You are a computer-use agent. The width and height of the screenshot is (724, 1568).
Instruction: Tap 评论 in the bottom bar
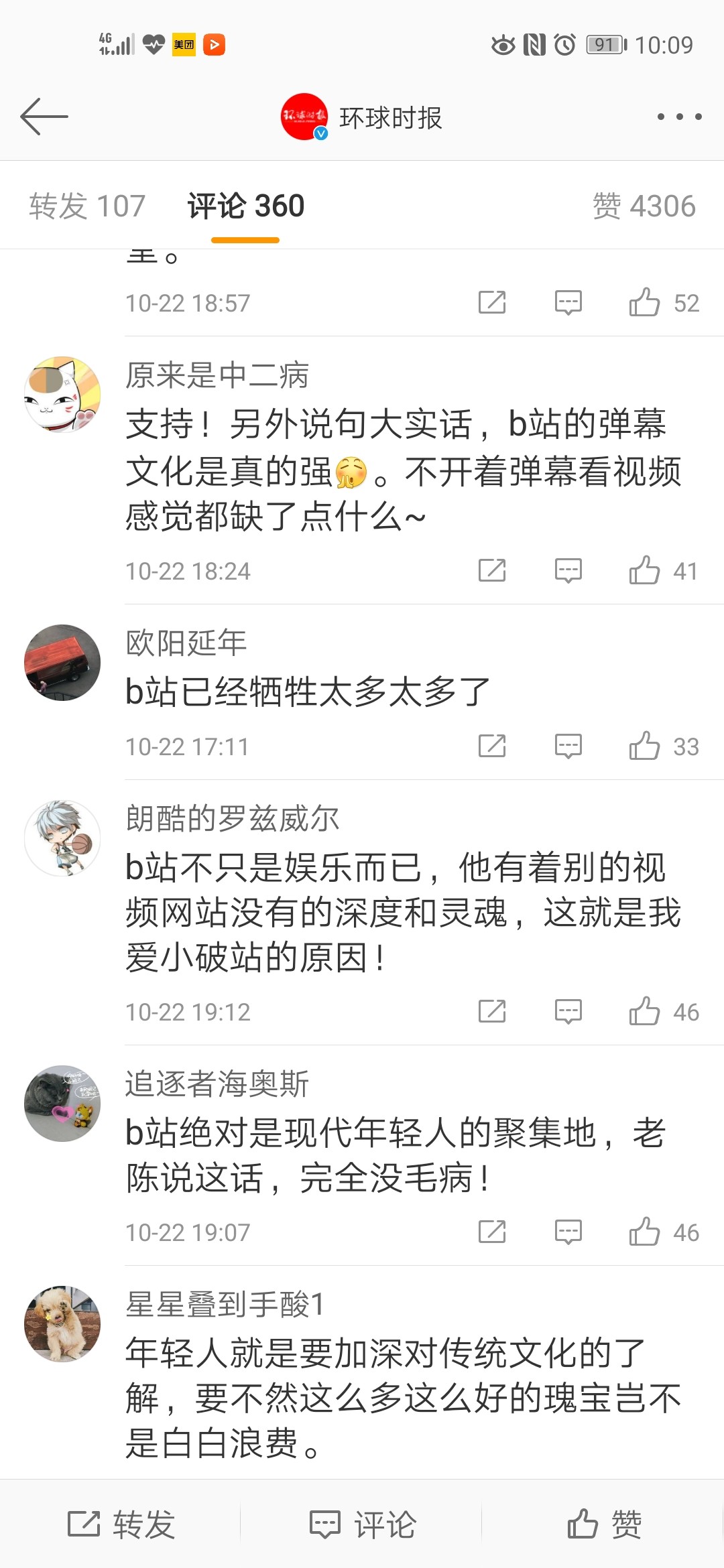click(362, 1524)
